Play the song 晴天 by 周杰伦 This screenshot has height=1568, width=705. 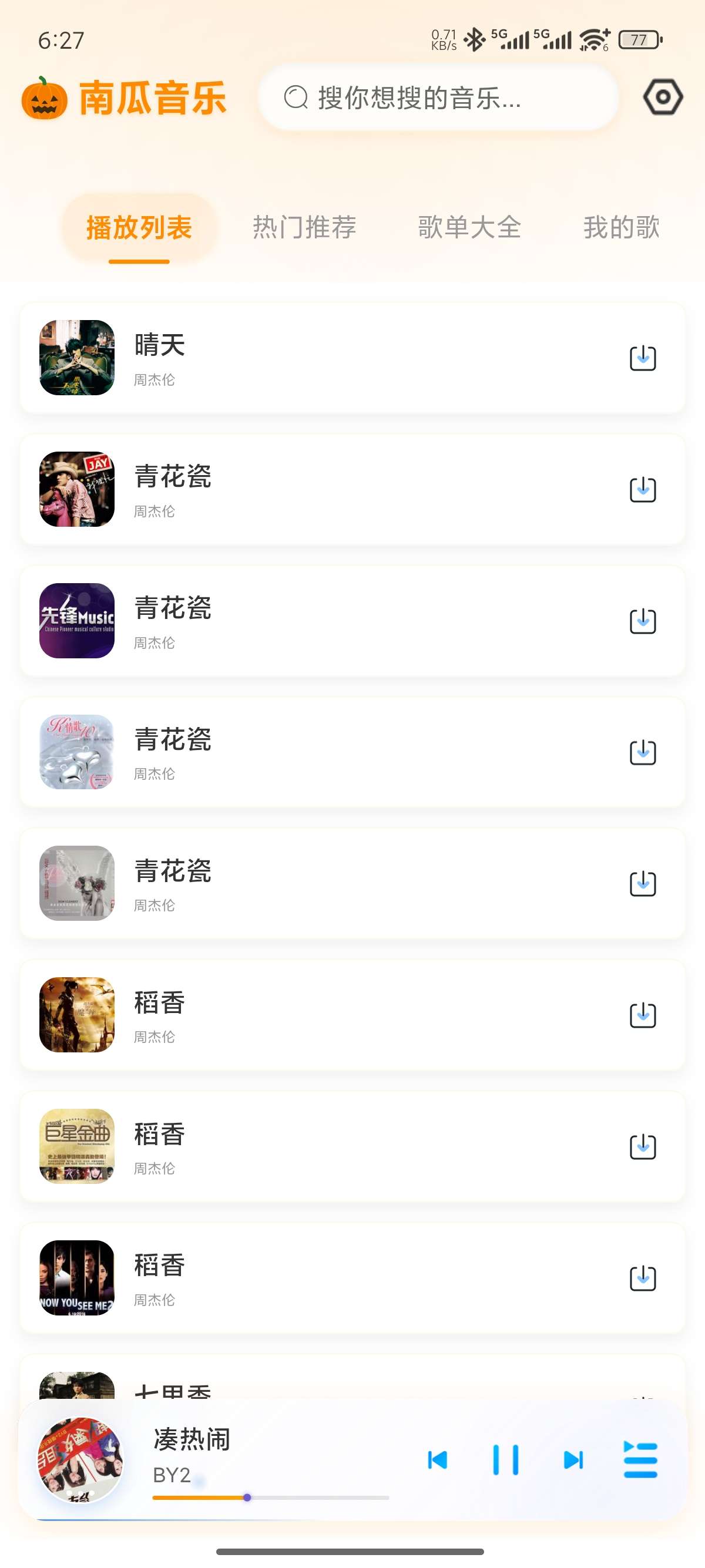click(x=304, y=358)
